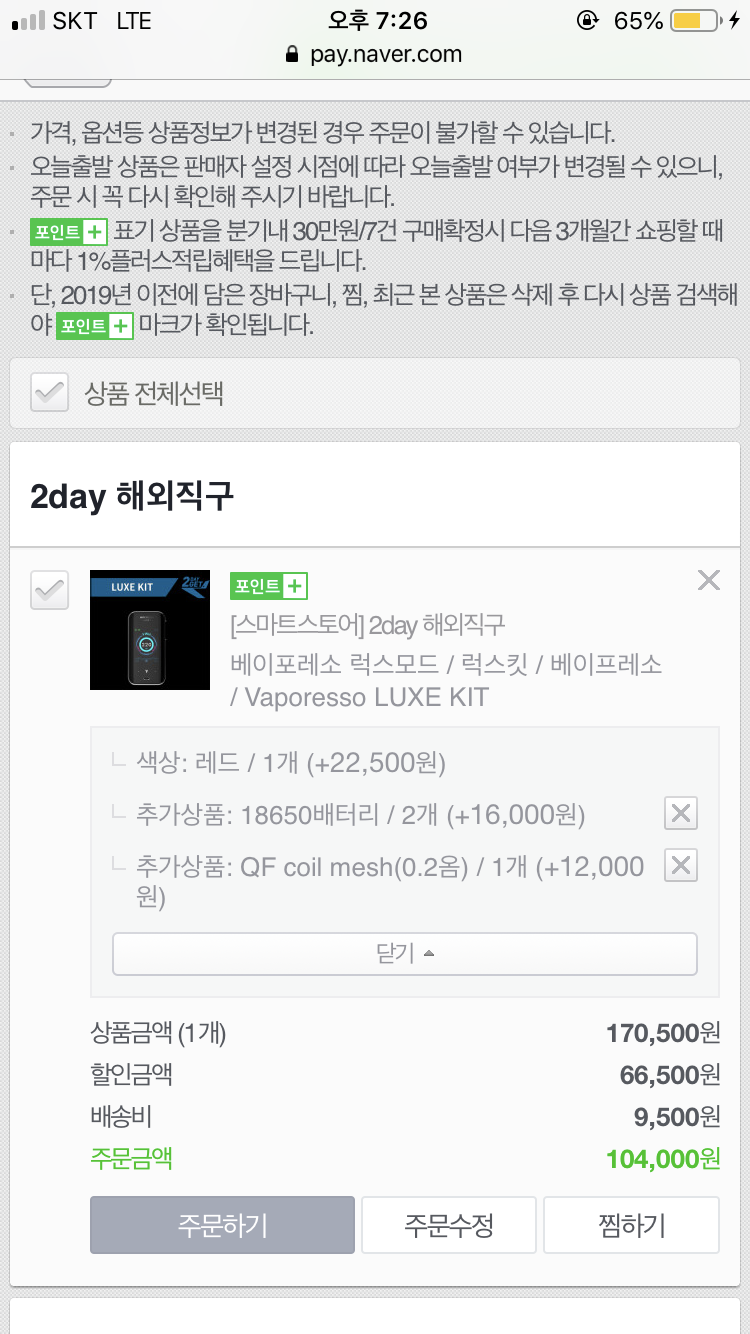Screen dimensions: 750x1334
Task: Tap 주문하기 to place the order
Action: click(222, 1225)
